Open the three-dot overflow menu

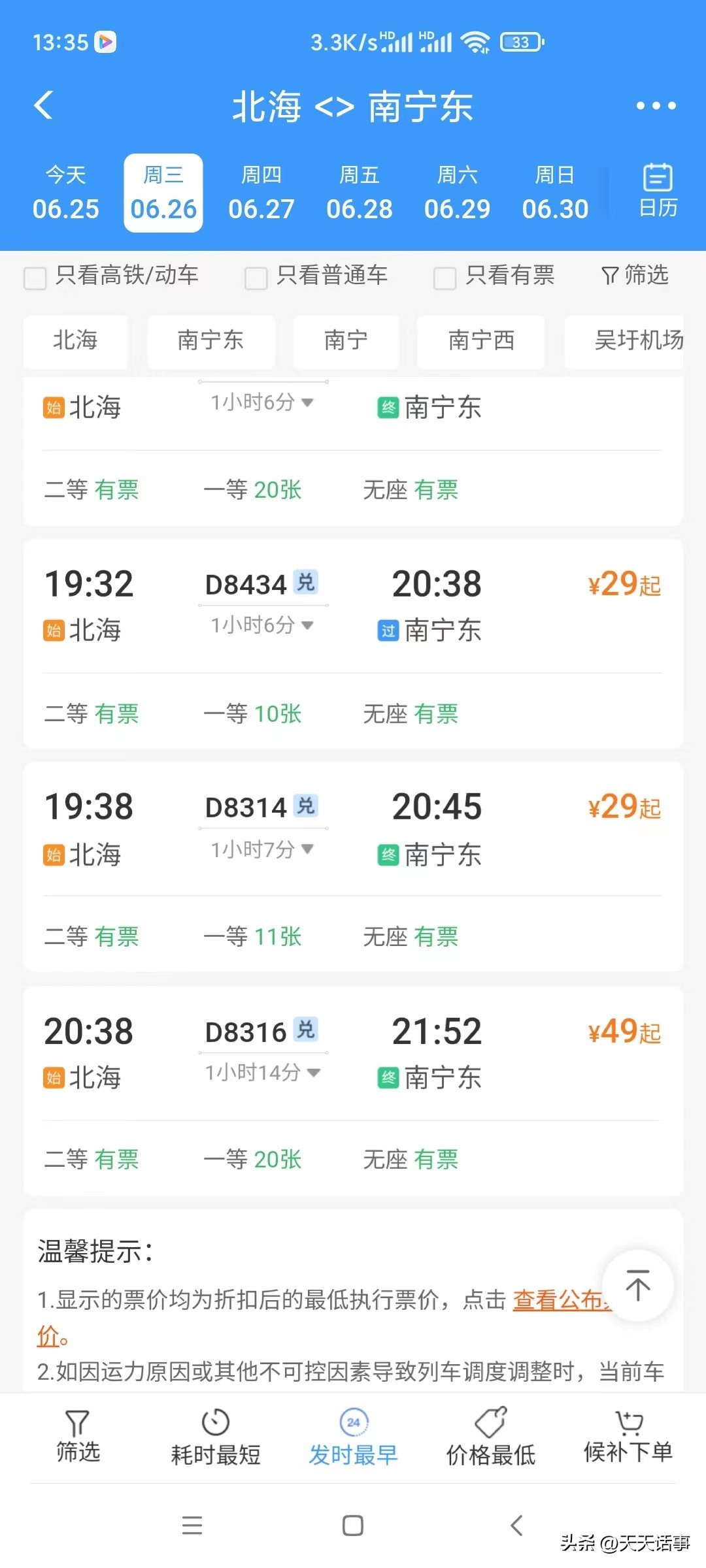(x=656, y=106)
